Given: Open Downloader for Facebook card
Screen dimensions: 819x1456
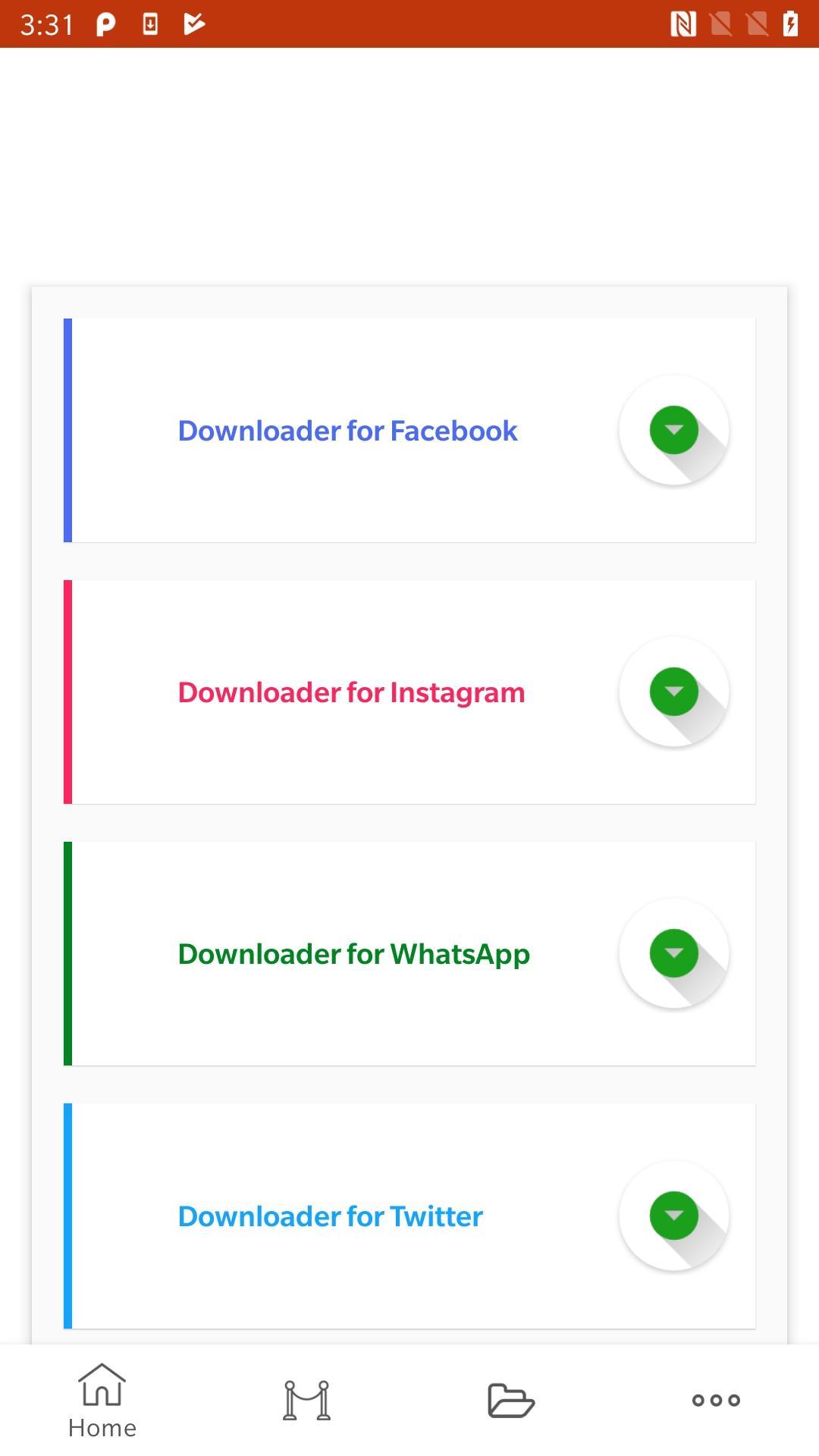Looking at the screenshot, I should pos(347,431).
